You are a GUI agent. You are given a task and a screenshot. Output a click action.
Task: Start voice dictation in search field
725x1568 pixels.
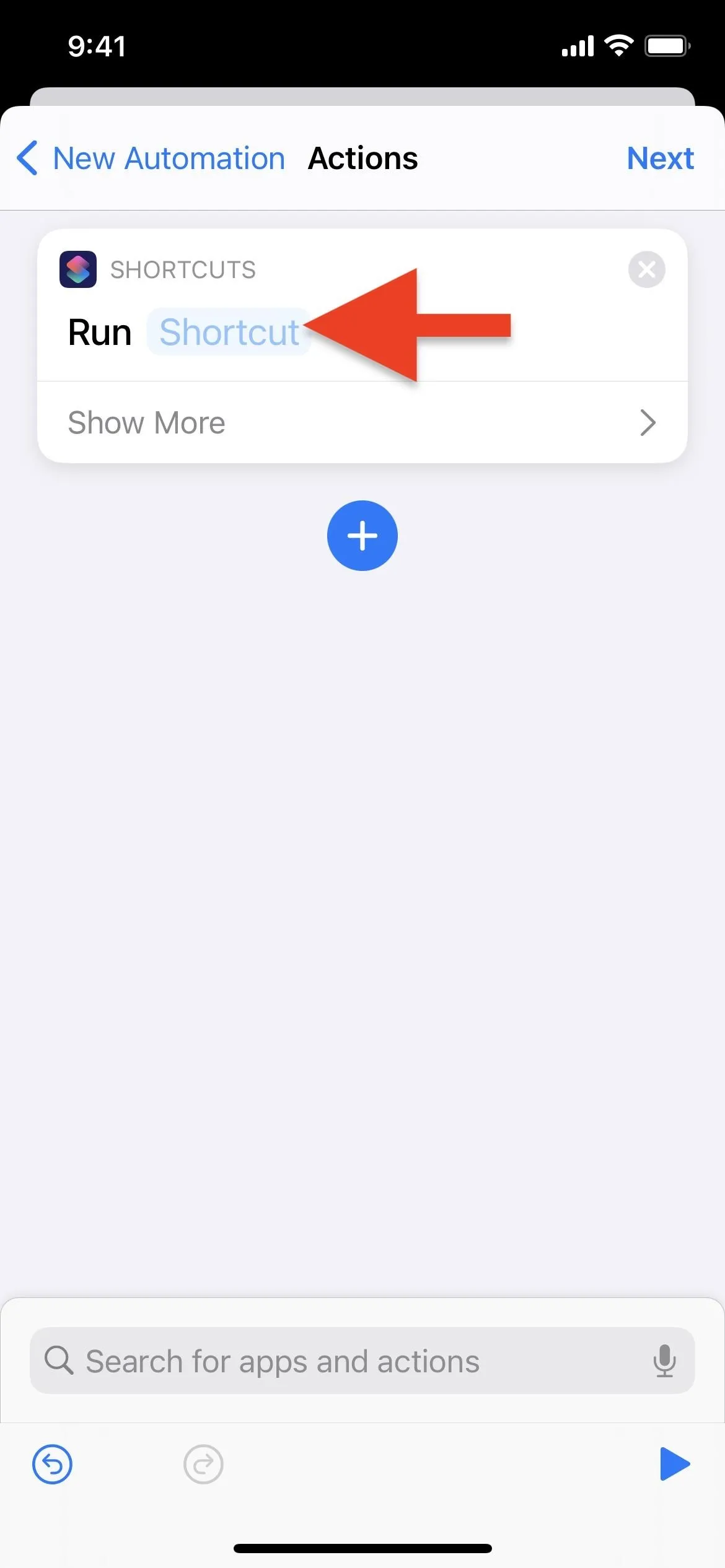point(664,1361)
